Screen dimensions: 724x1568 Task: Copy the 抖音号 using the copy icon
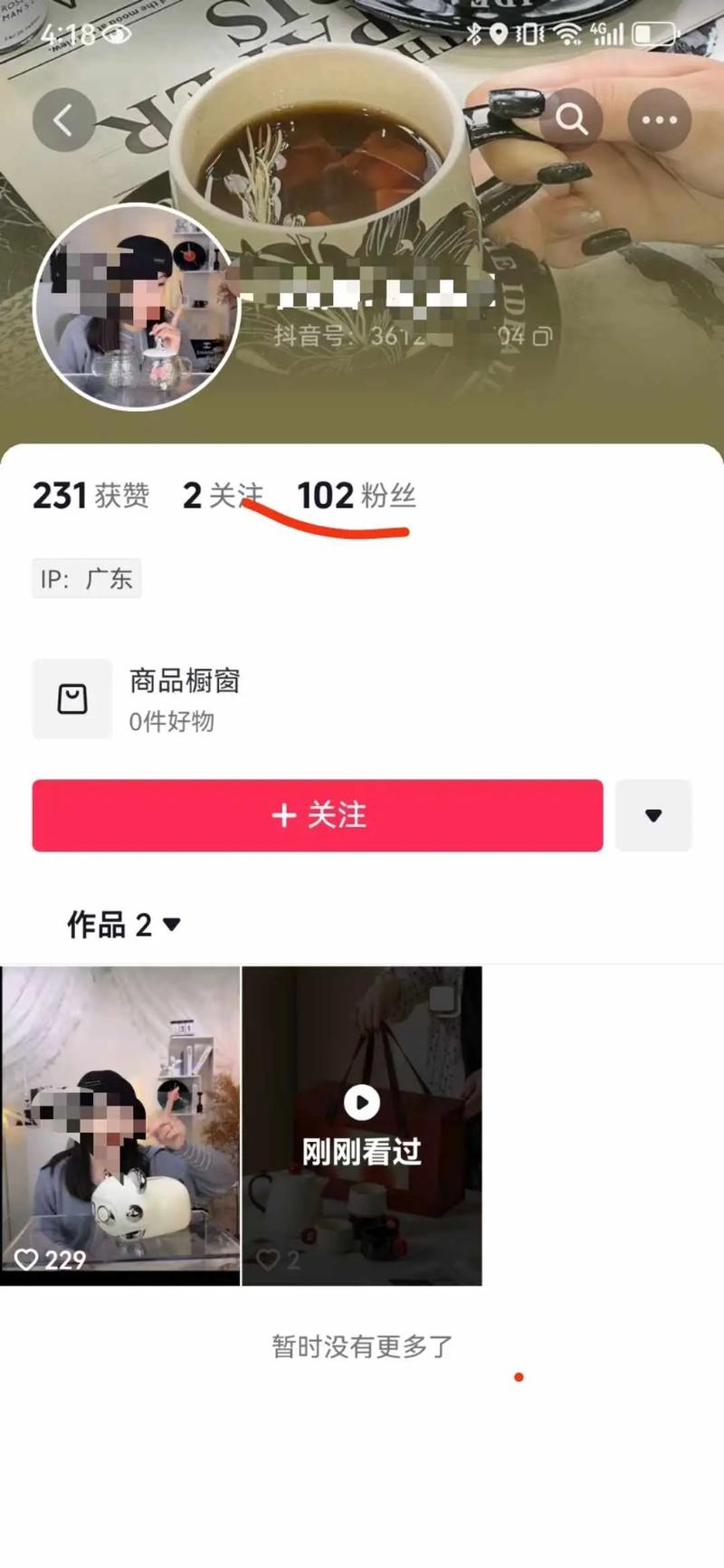540,335
